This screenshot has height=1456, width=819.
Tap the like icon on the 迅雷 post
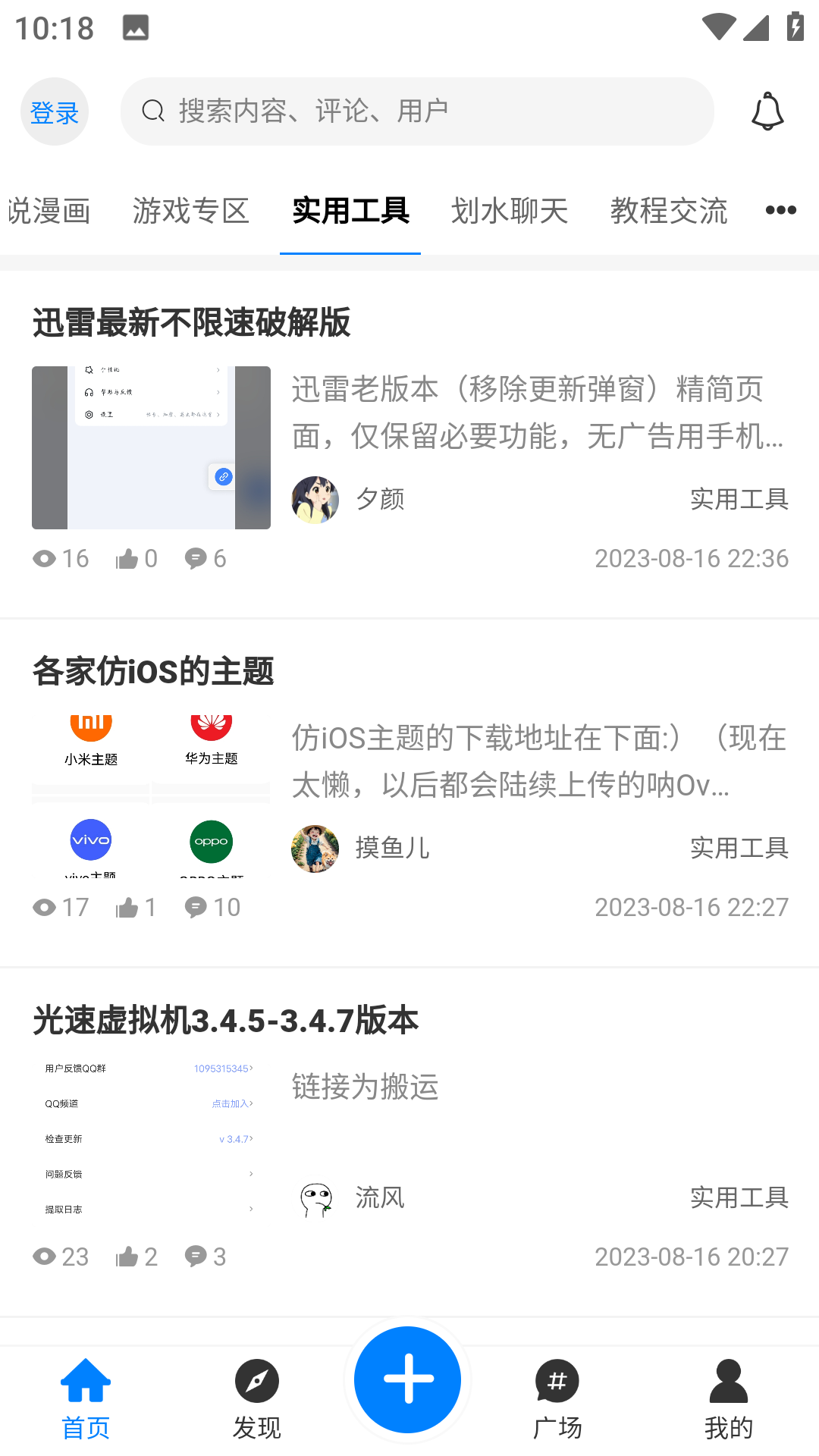[x=127, y=558]
